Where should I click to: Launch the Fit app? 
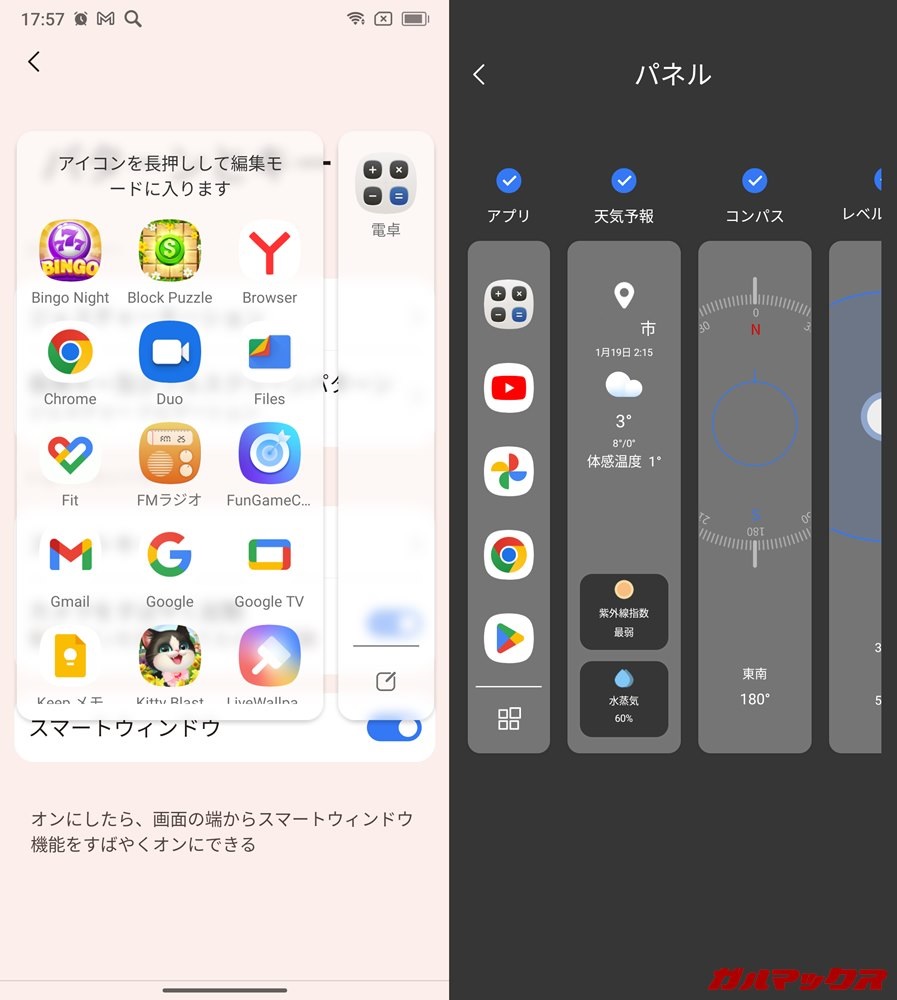(70, 454)
